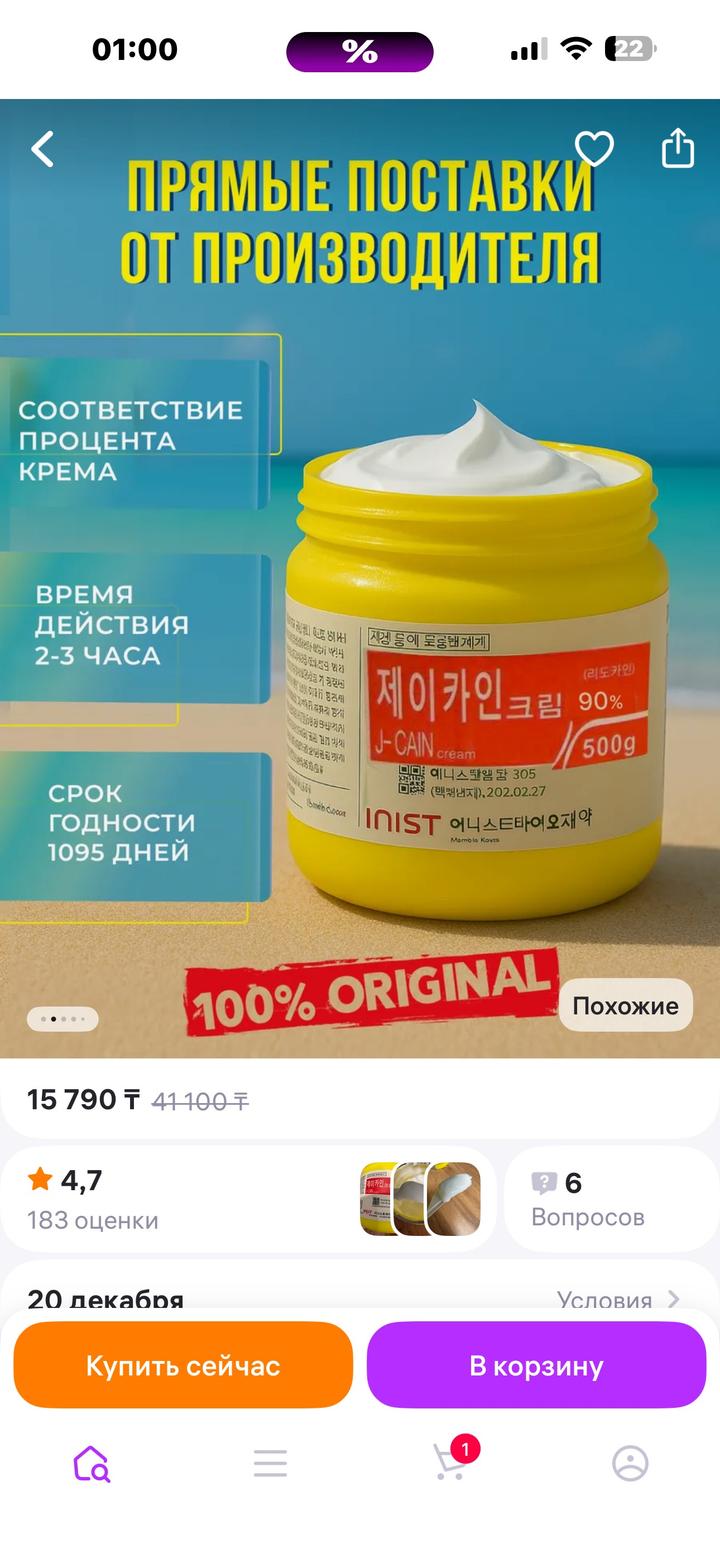Open the catalog menu tab
Viewport: 720px width, 1561px height.
coord(270,1463)
